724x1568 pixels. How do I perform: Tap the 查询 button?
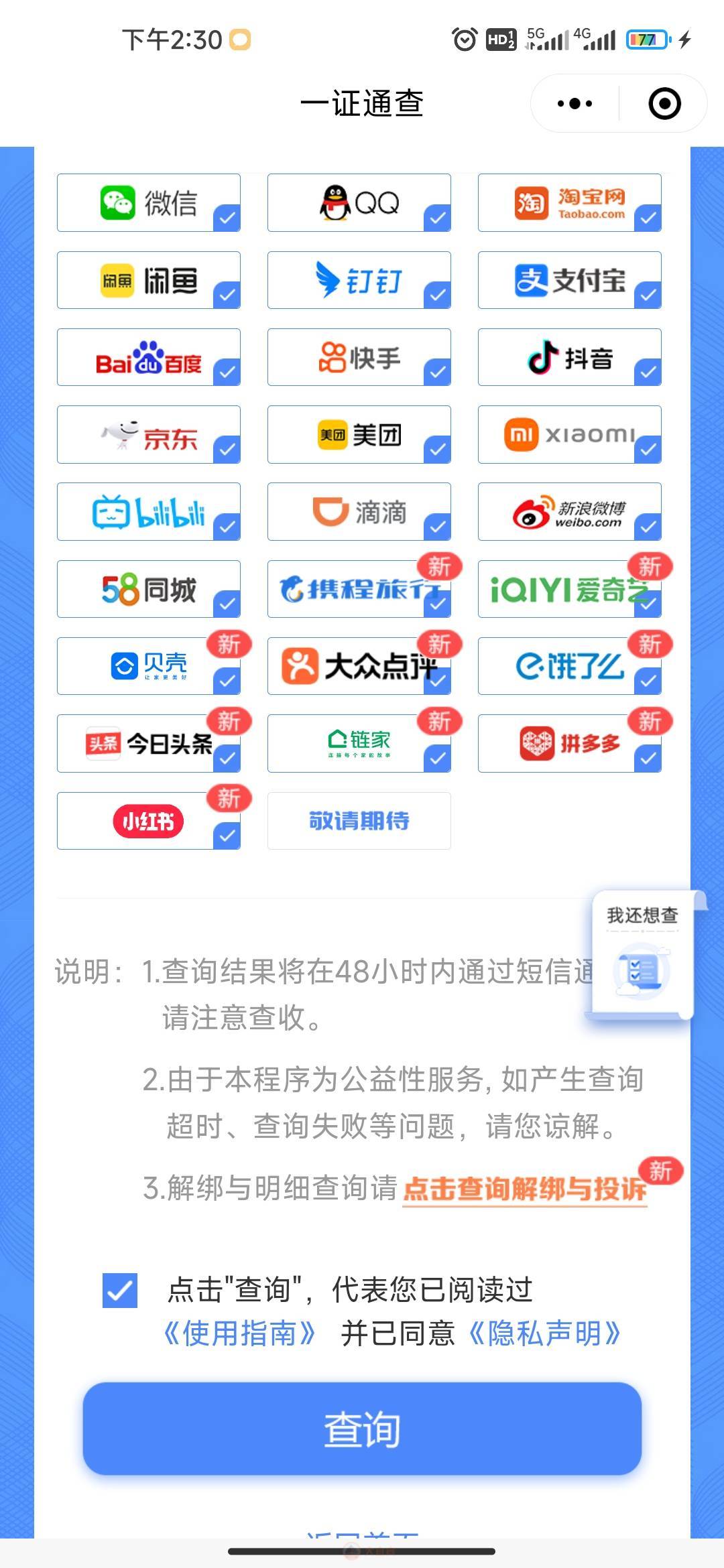362,1428
